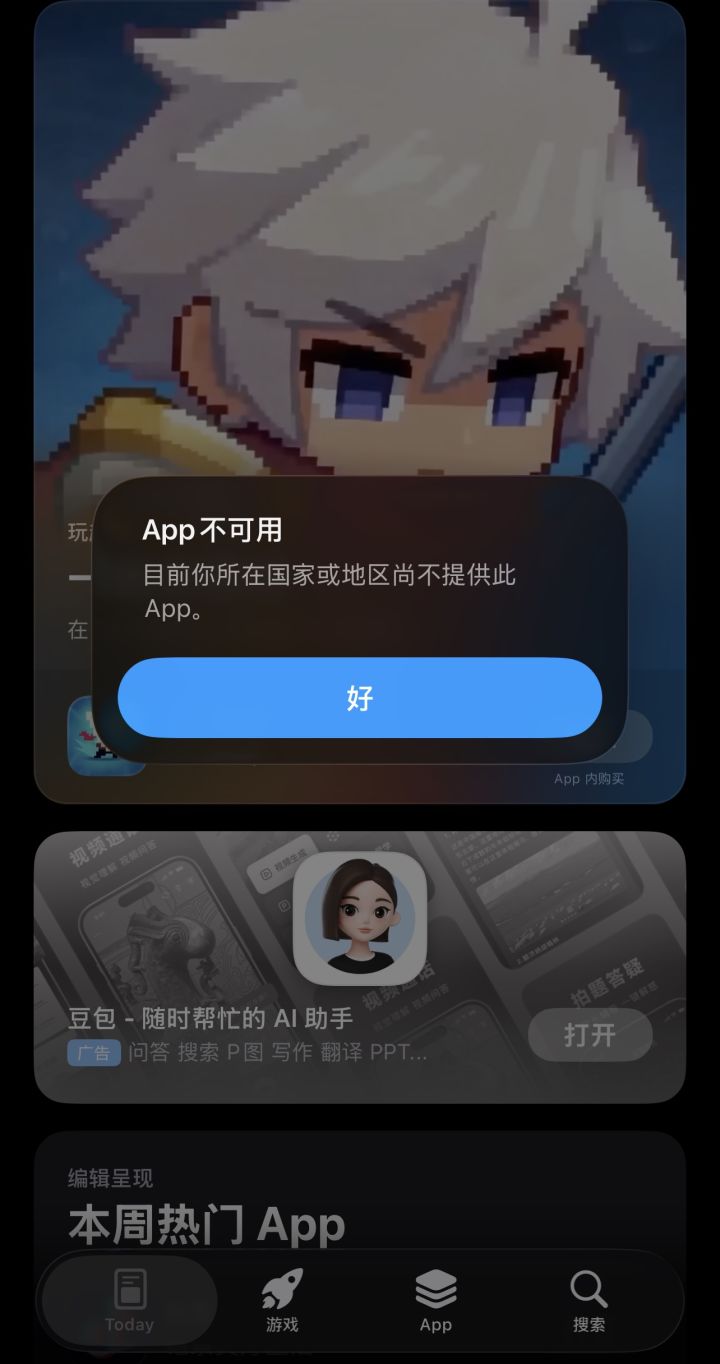The height and width of the screenshot is (1364, 720).
Task: Tap the rocket-shaped 游戏 tab icon
Action: point(283,1290)
